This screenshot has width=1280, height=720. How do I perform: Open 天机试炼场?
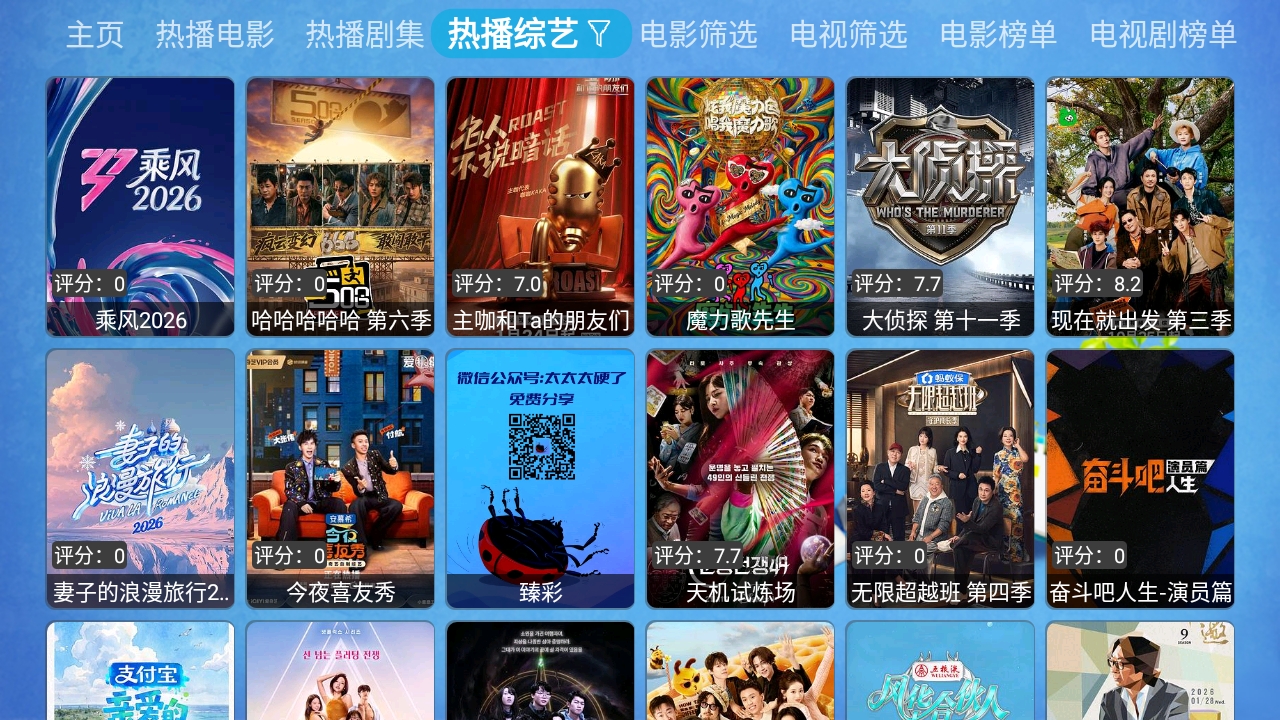740,478
